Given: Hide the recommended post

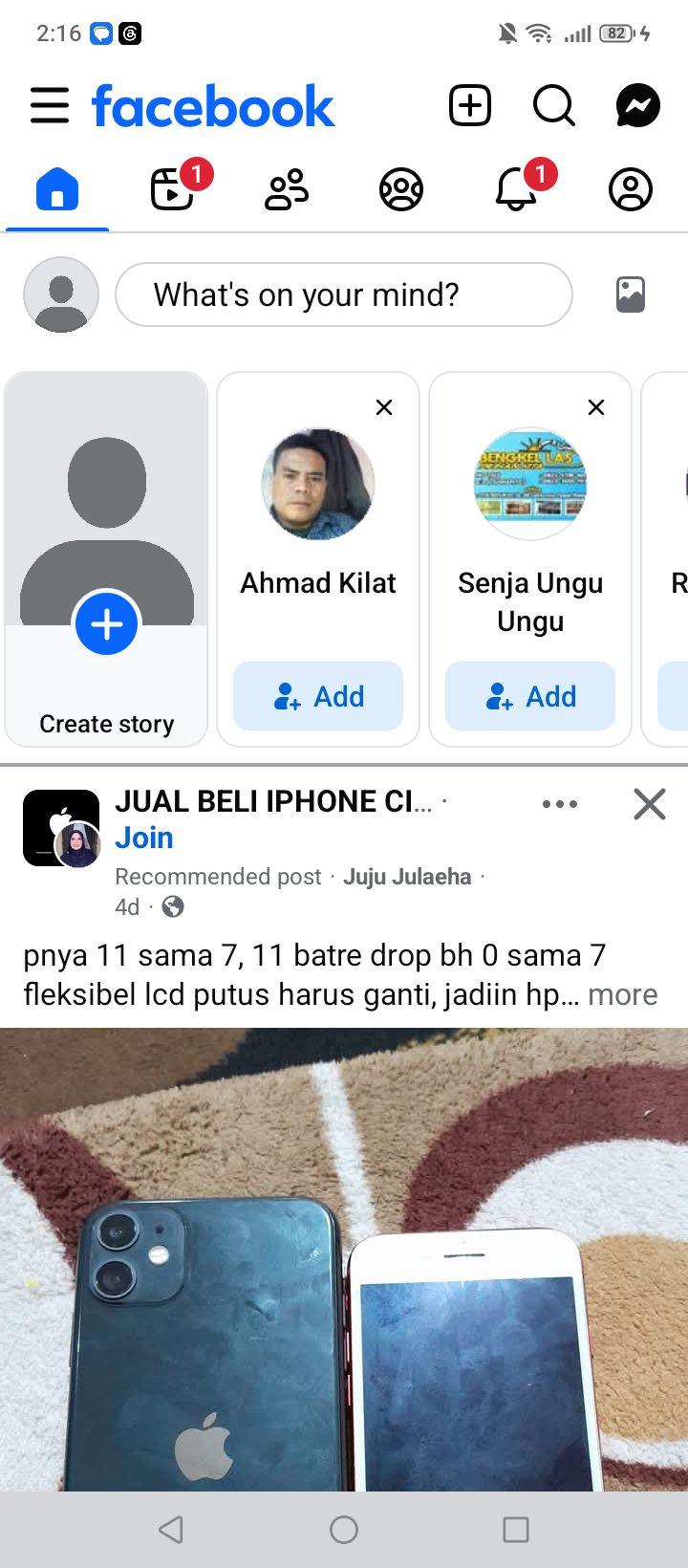Looking at the screenshot, I should 650,804.
